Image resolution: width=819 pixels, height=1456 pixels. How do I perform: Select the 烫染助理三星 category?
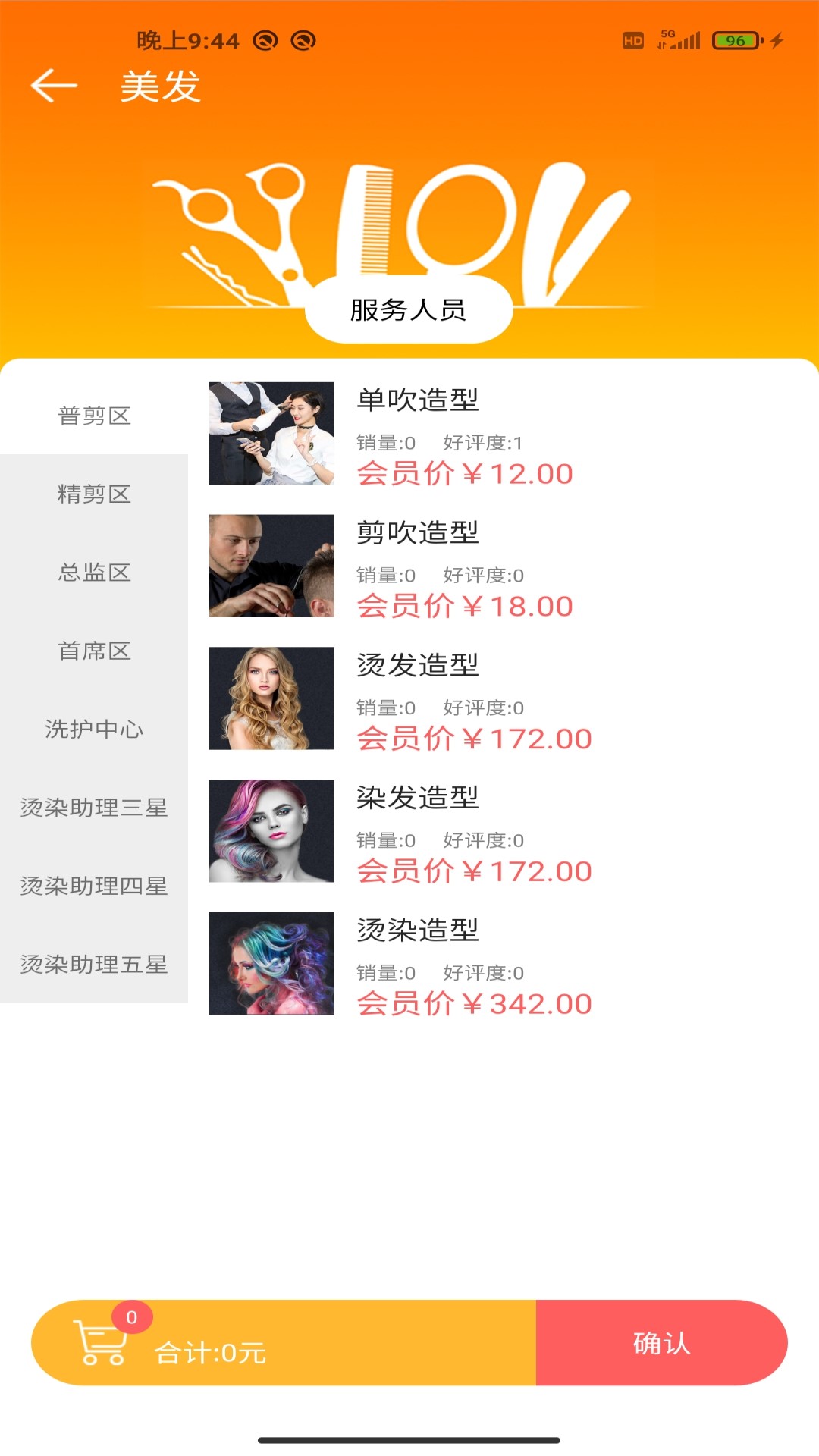[94, 808]
